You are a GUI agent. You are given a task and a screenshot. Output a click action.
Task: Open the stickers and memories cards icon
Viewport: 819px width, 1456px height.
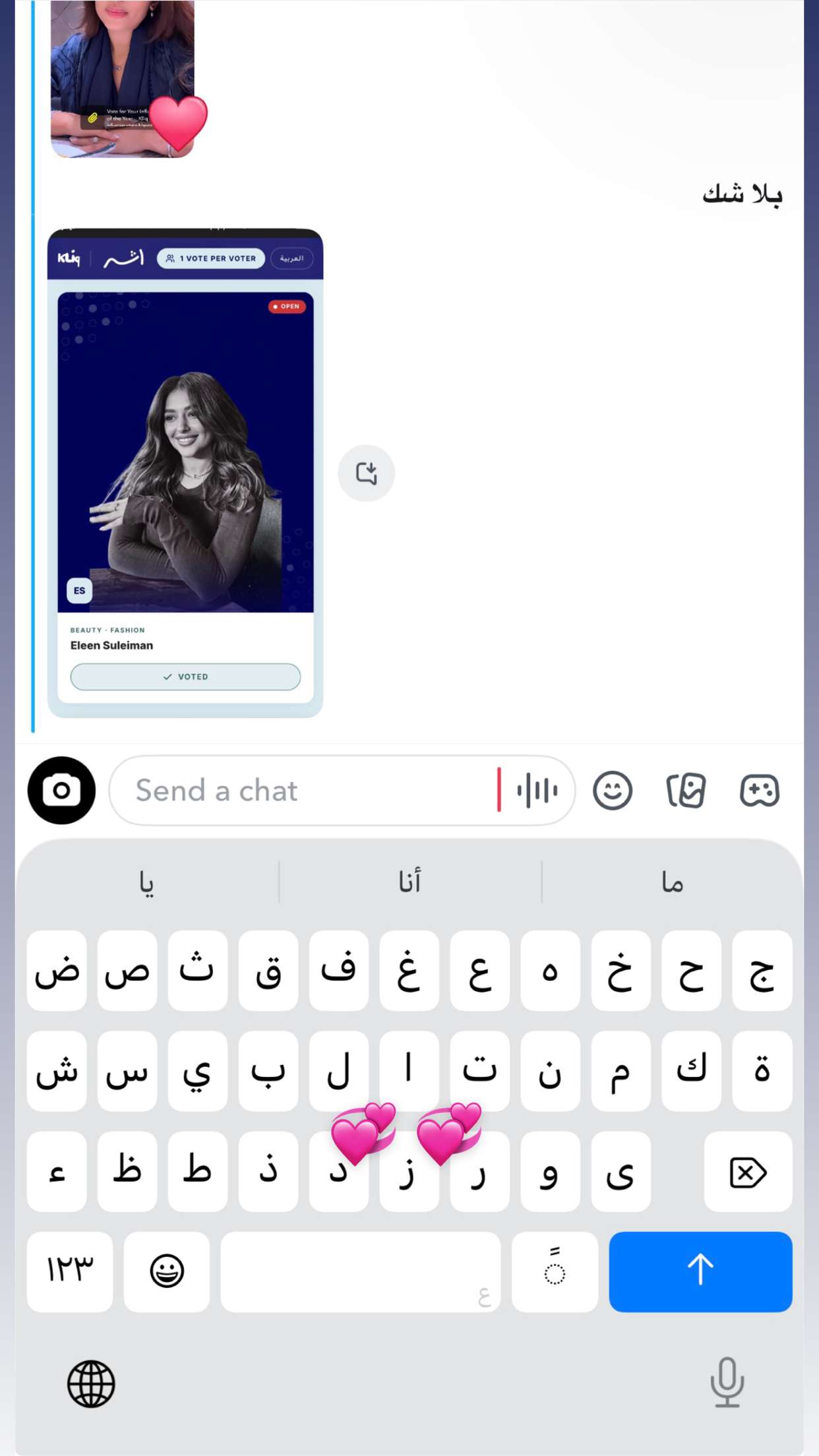(686, 790)
